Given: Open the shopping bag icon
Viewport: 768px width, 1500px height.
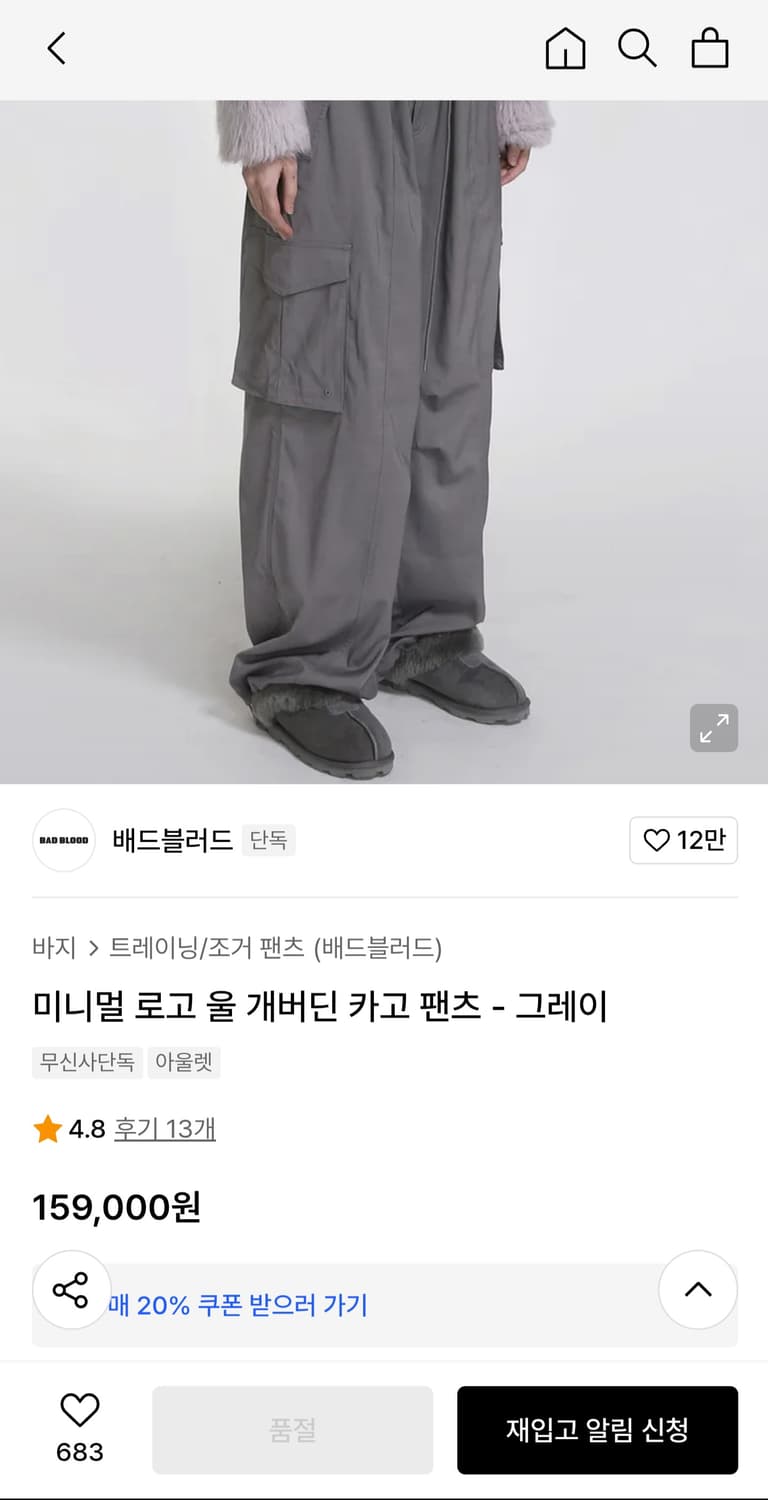Looking at the screenshot, I should (710, 48).
